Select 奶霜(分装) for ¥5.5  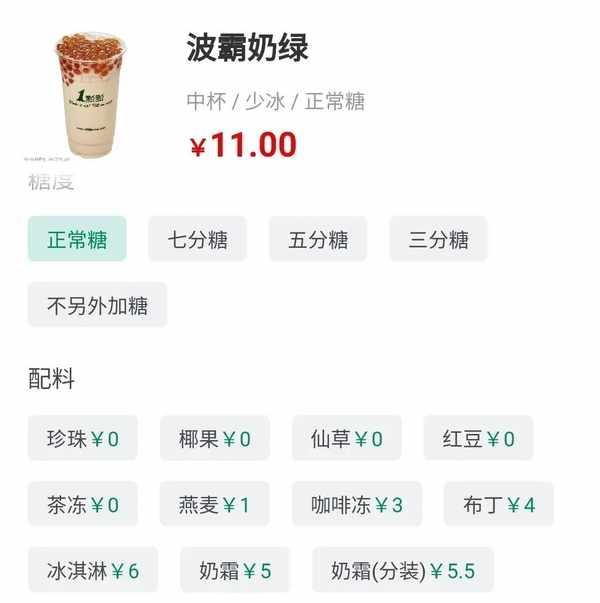tap(402, 570)
